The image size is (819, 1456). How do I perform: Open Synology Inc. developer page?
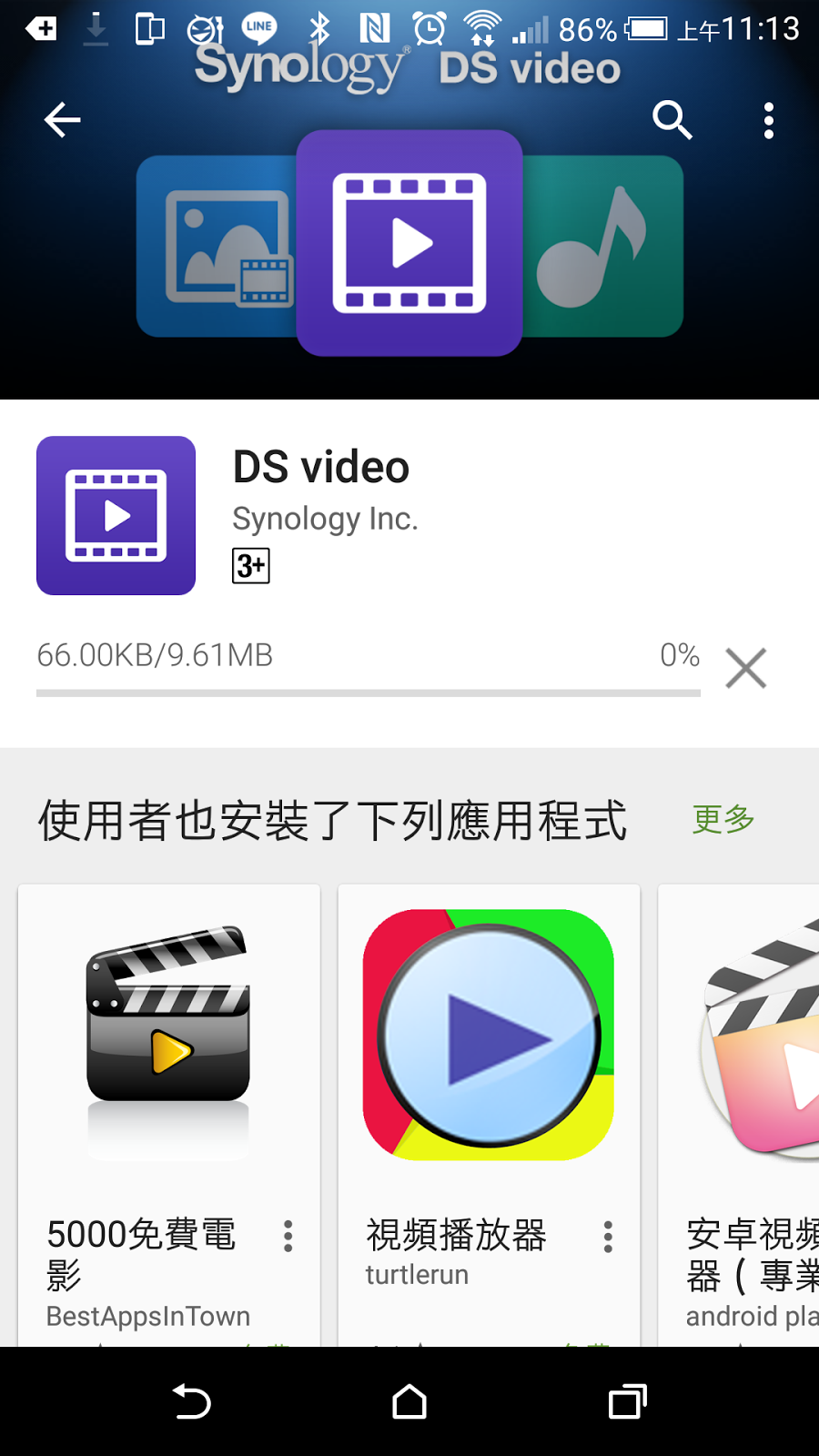pyautogui.click(x=325, y=519)
